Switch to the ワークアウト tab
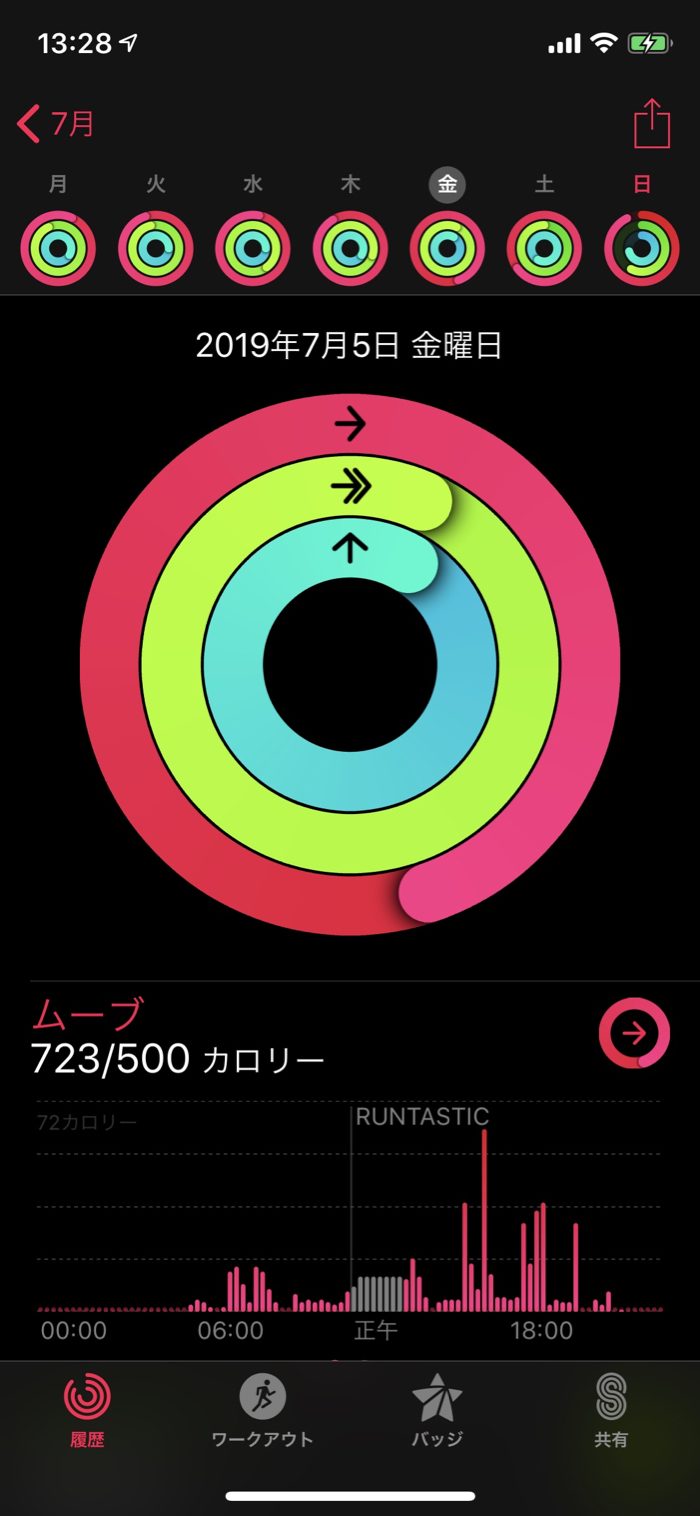700x1516 pixels. 262,1409
